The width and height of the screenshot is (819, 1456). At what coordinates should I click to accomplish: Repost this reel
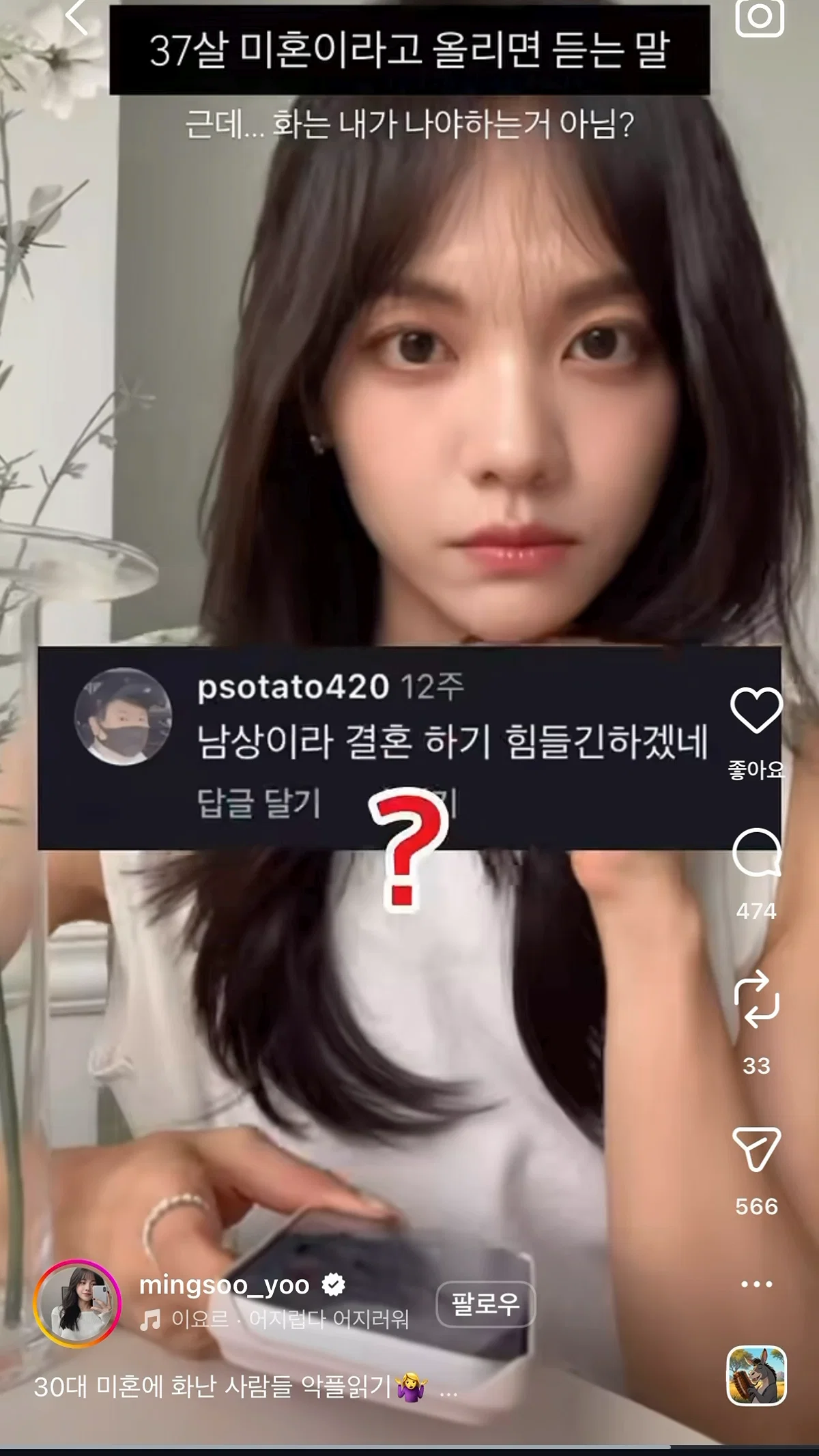[x=756, y=999]
